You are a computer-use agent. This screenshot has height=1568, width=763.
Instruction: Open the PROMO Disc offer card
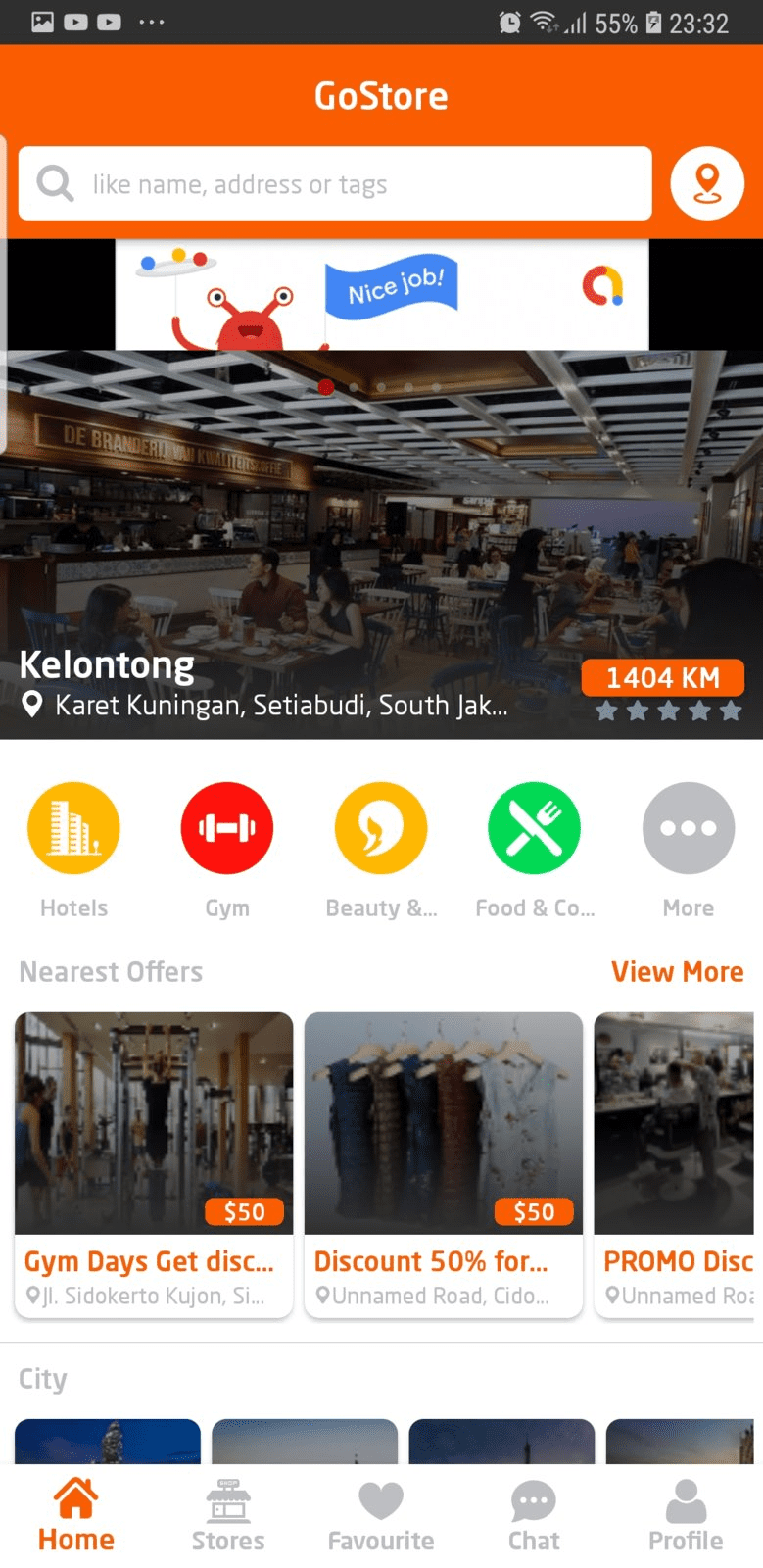point(676,1164)
